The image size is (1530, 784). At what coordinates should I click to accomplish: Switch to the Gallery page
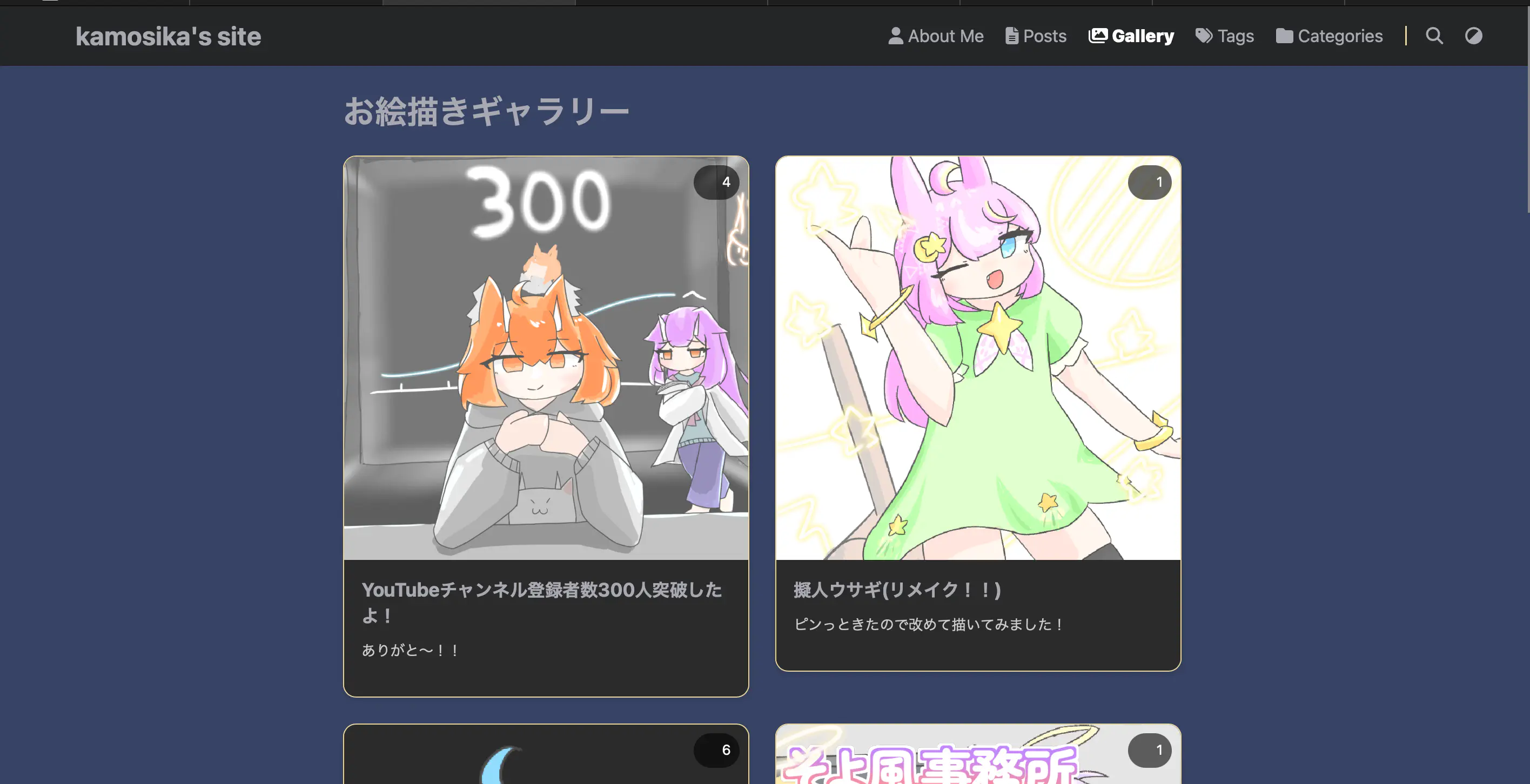pos(1131,36)
